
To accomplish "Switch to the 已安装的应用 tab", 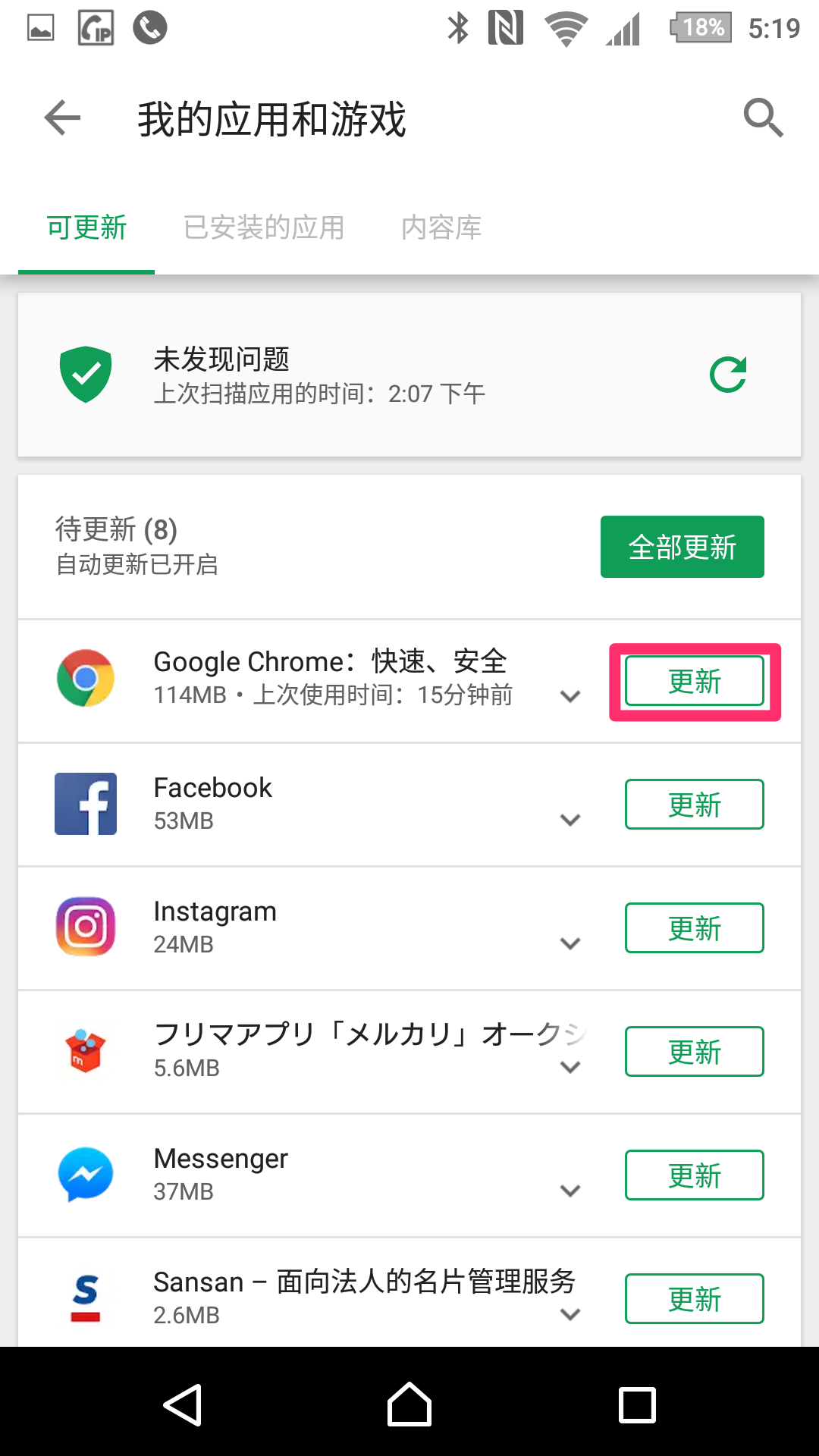I will click(264, 227).
